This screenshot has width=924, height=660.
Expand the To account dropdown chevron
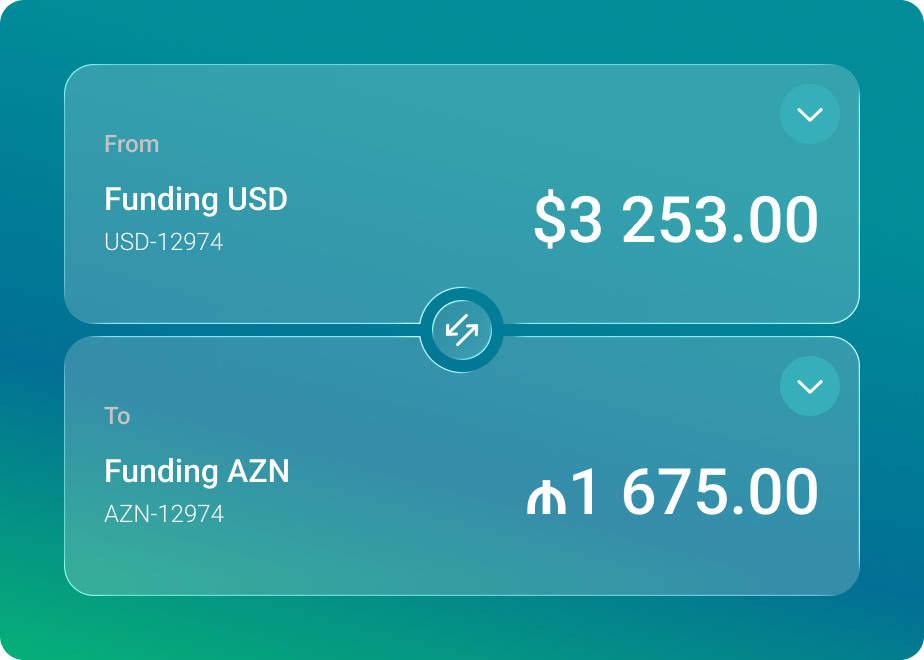(x=809, y=386)
